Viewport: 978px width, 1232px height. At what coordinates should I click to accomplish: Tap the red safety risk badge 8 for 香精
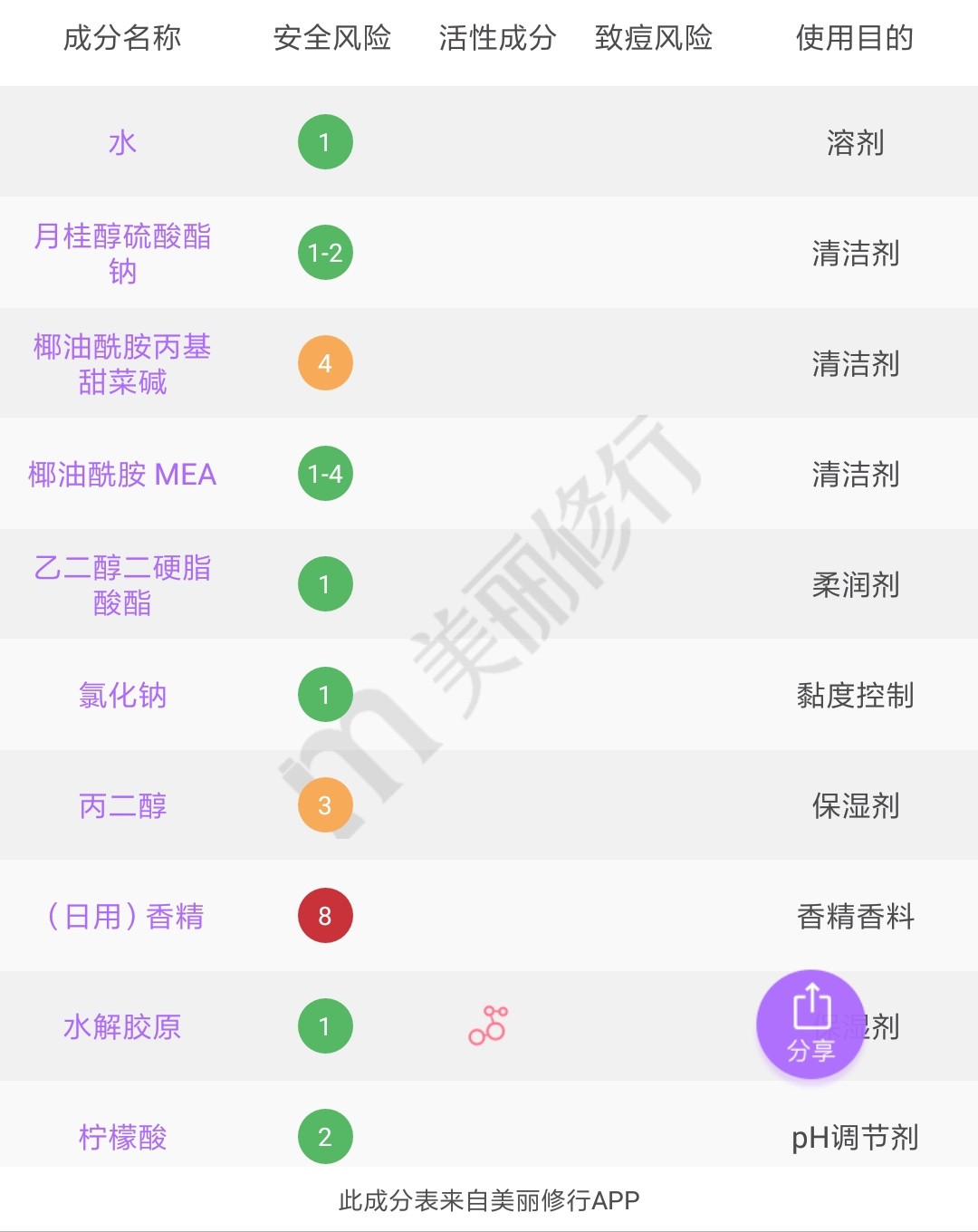(325, 916)
